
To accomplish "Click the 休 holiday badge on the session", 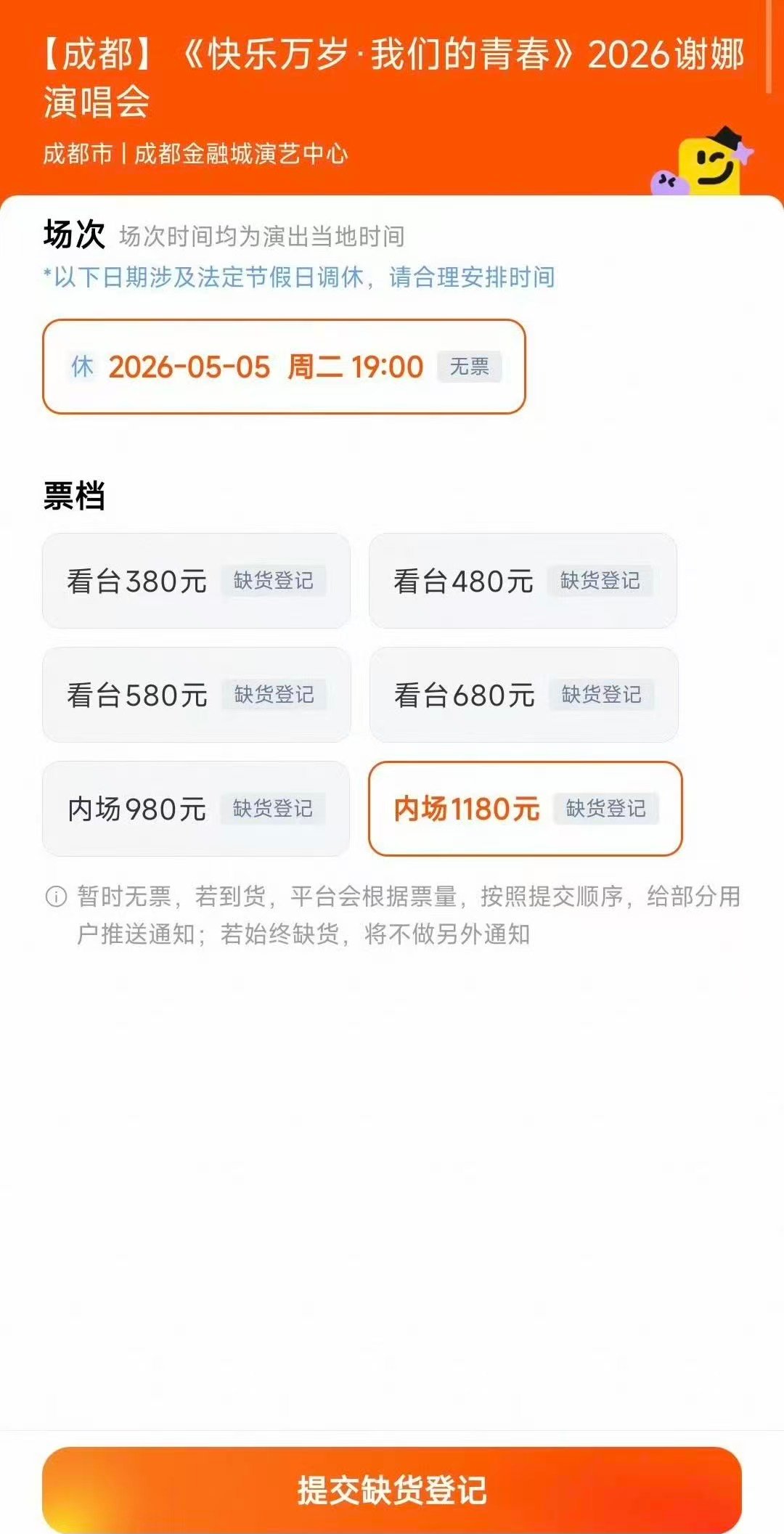I will pyautogui.click(x=82, y=367).
